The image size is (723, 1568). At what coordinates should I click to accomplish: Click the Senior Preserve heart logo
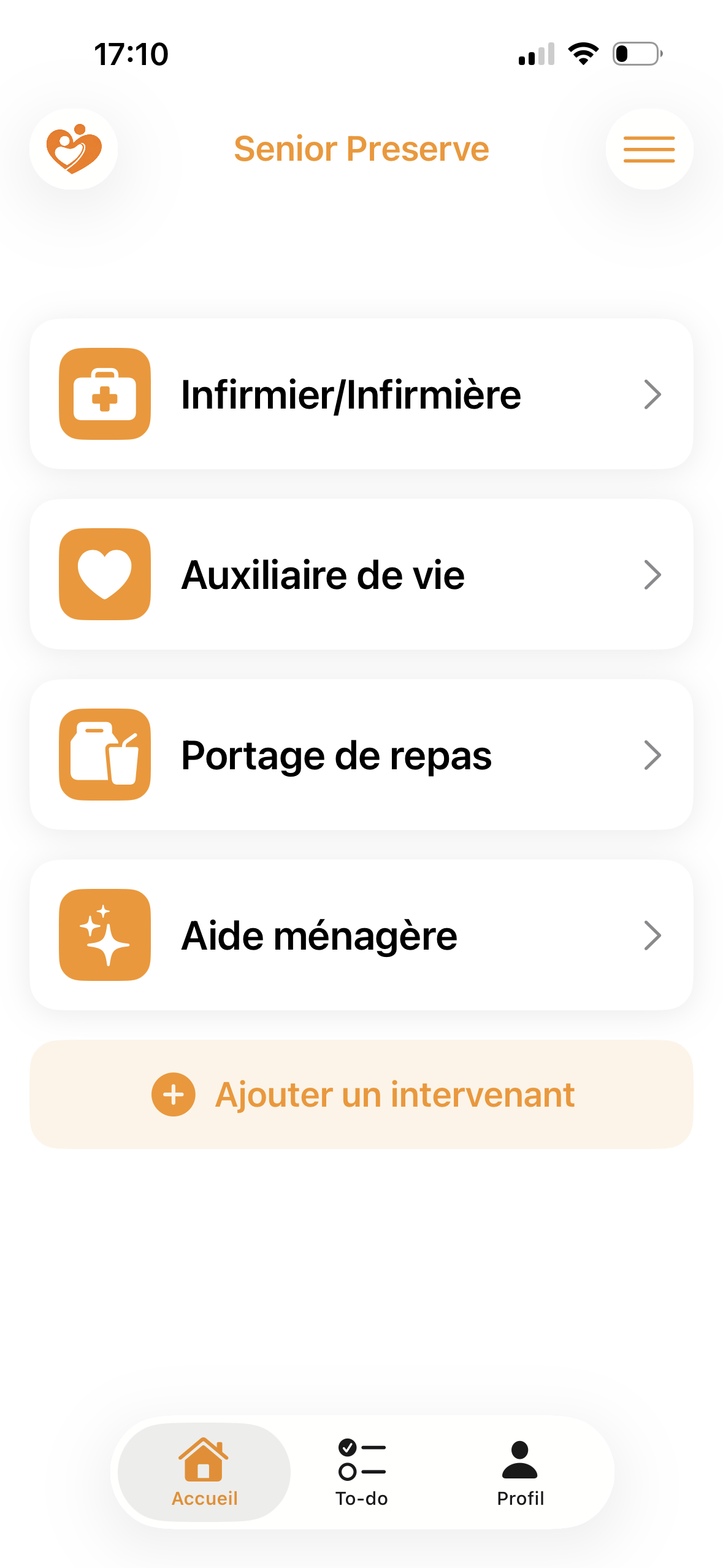coord(74,148)
